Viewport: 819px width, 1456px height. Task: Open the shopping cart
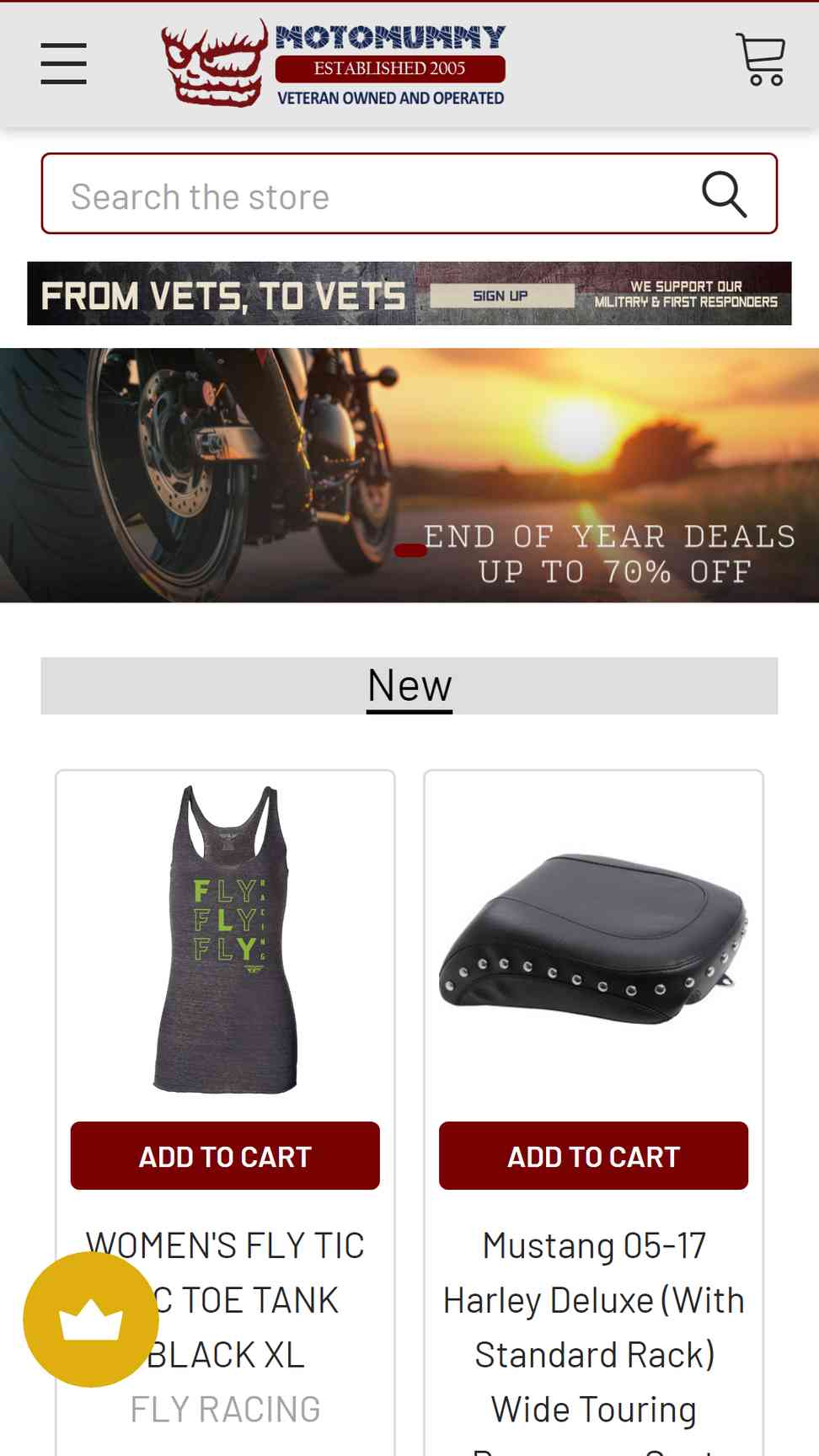760,60
